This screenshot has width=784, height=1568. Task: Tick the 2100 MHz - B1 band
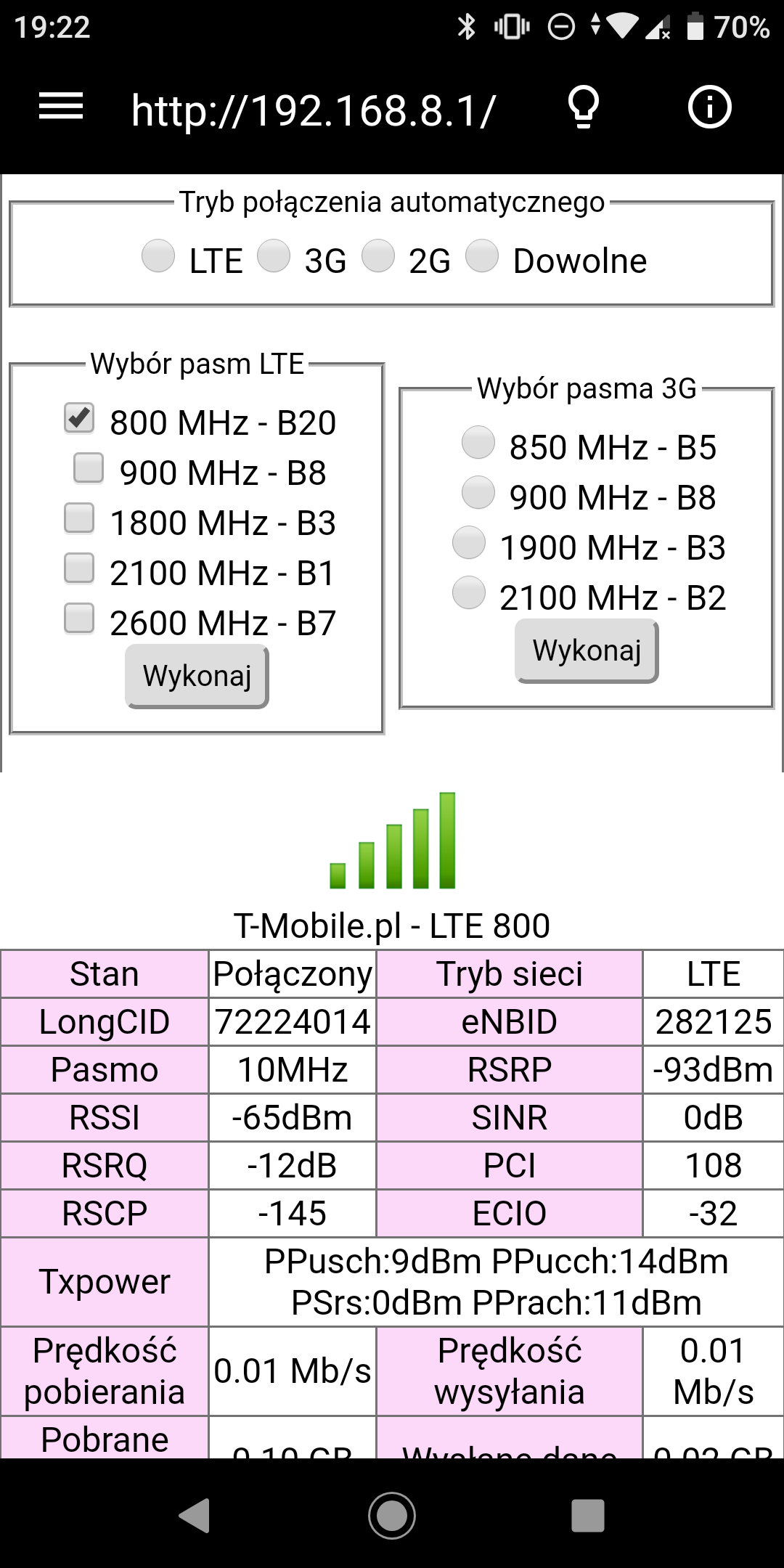pos(79,568)
